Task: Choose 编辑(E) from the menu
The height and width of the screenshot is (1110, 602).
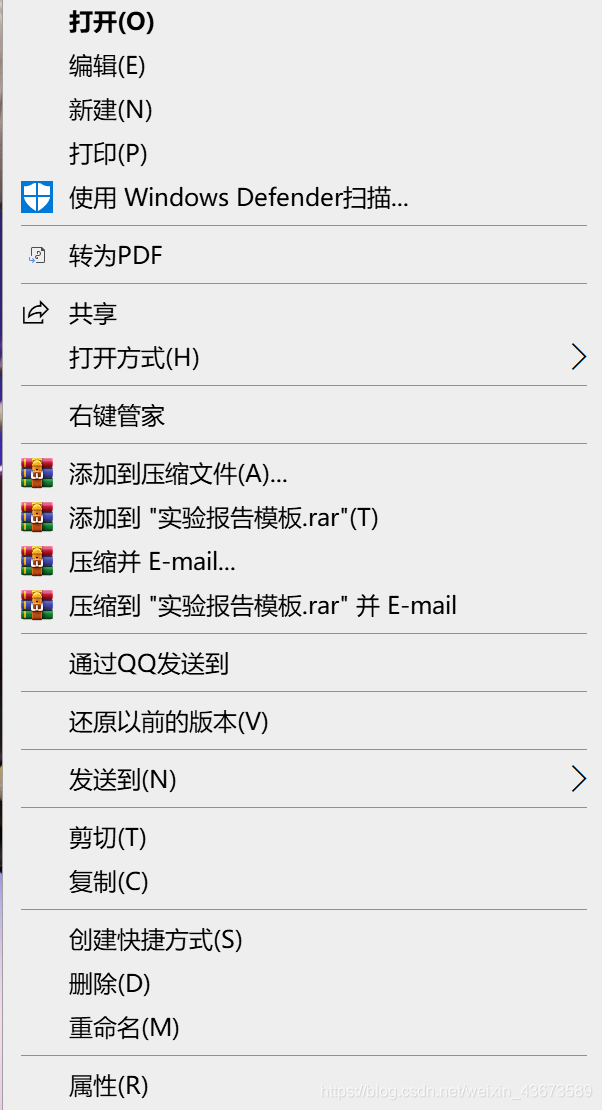Action: pyautogui.click(x=107, y=66)
